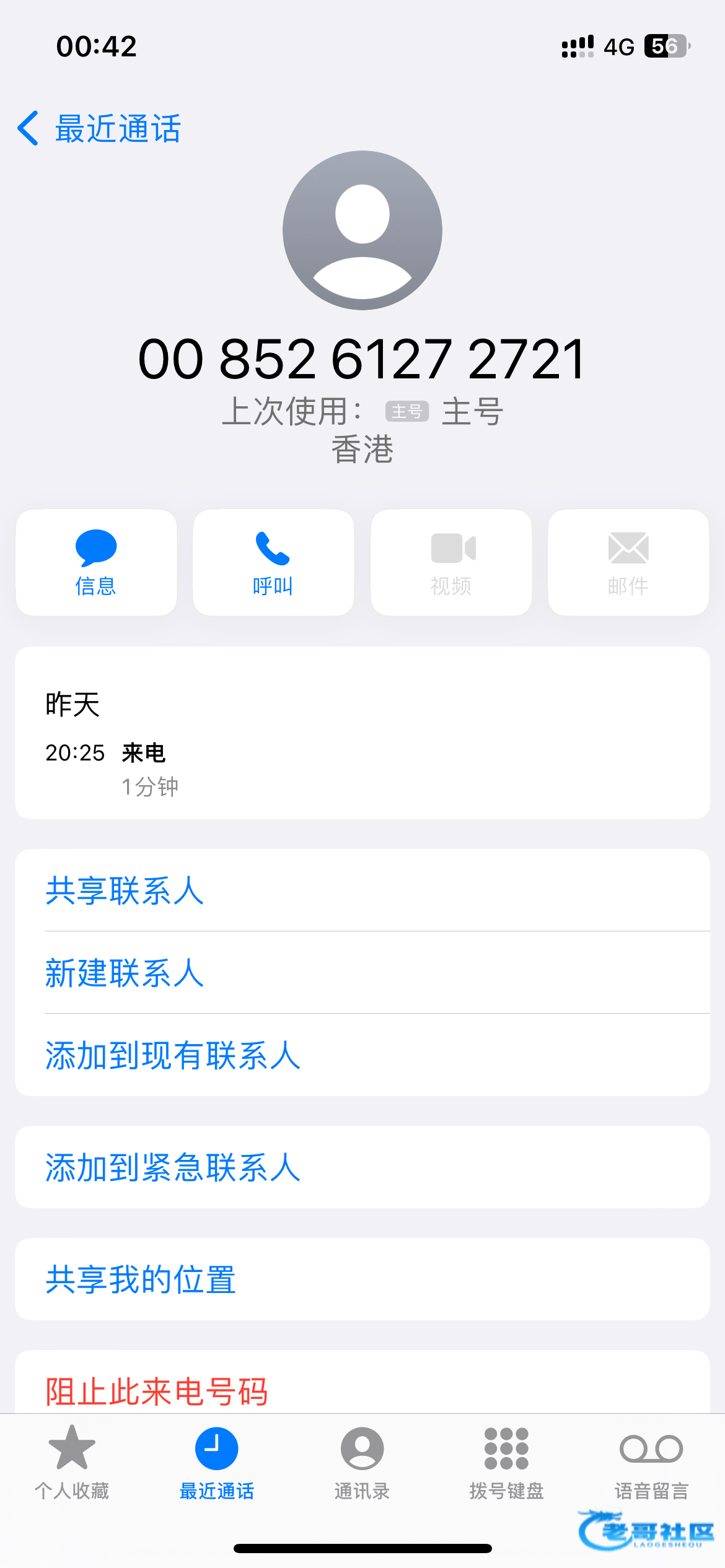This screenshot has width=725, height=1568.
Task: Open 拨号键盘 tab
Action: [506, 1461]
